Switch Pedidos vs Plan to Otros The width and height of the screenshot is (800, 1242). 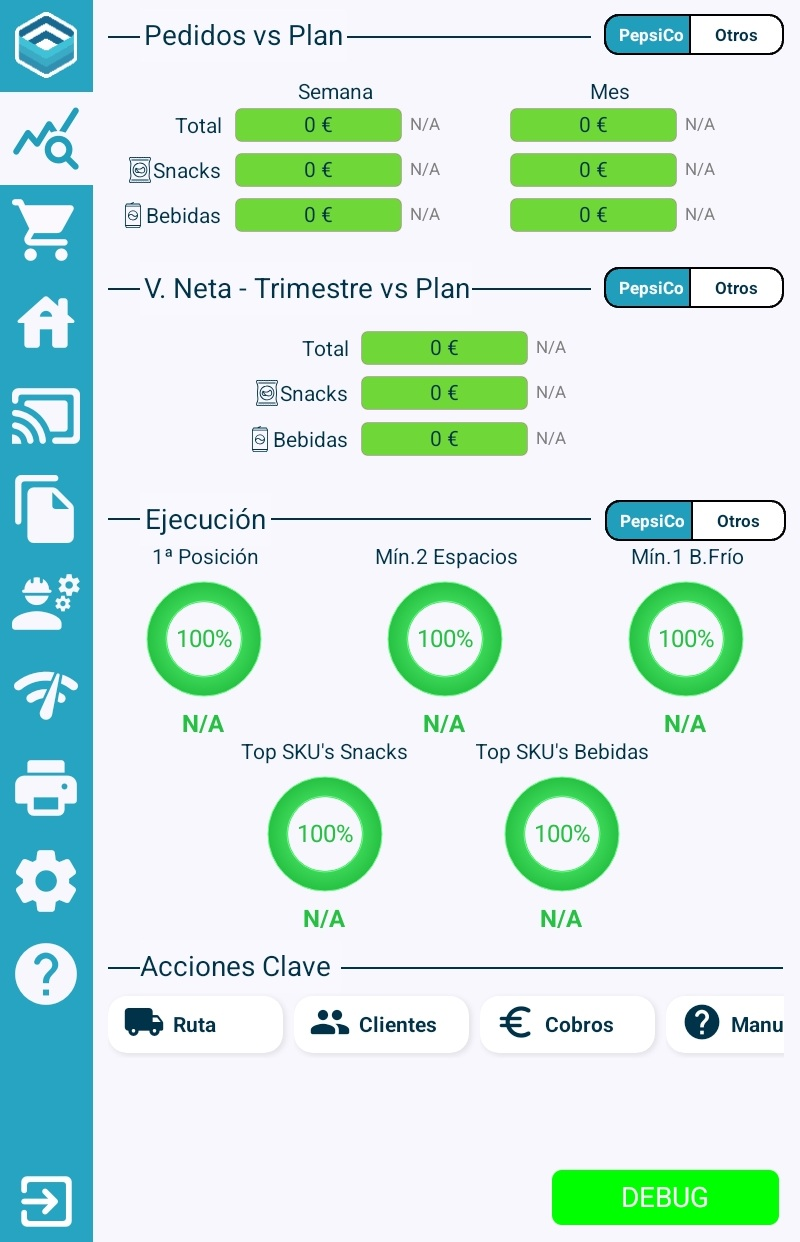[x=736, y=35]
